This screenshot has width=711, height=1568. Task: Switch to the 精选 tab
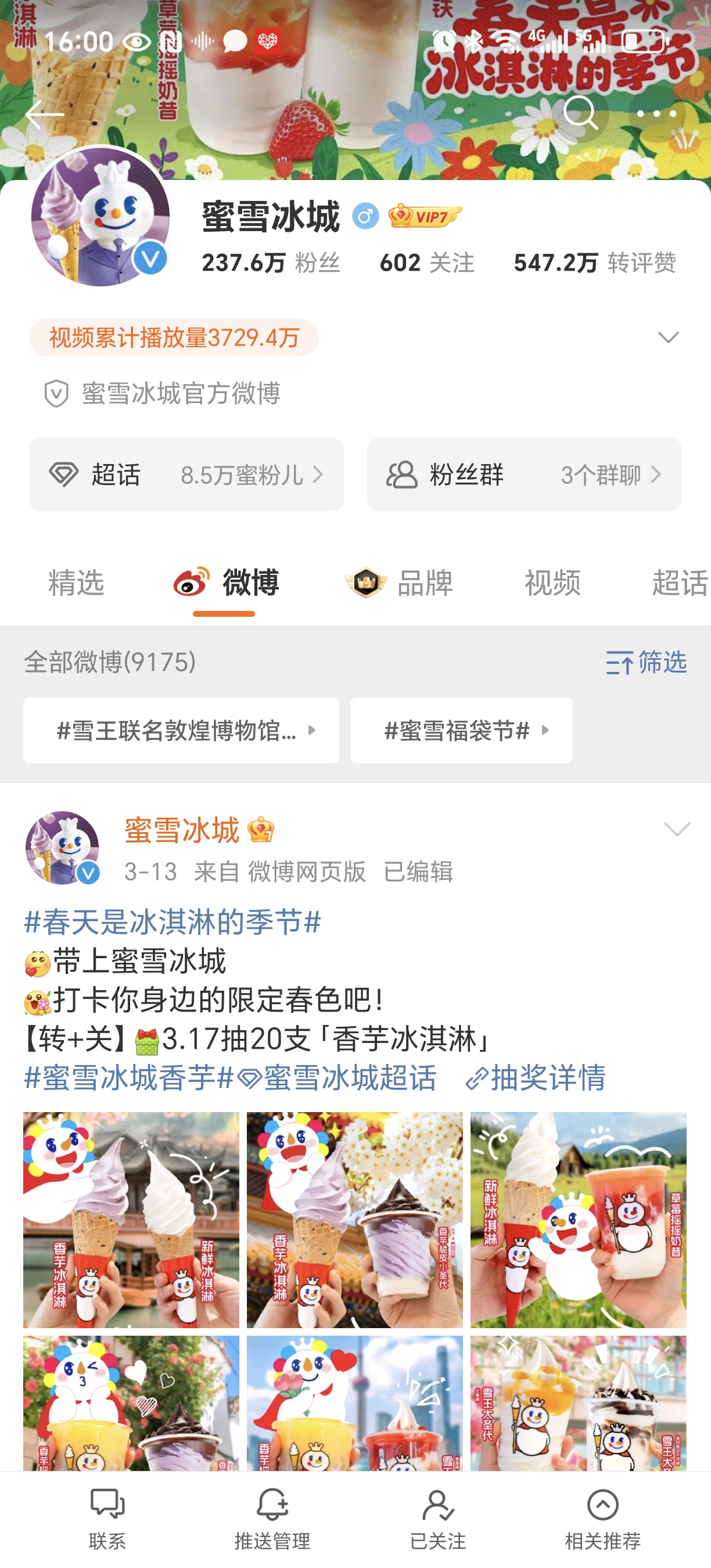[x=76, y=582]
